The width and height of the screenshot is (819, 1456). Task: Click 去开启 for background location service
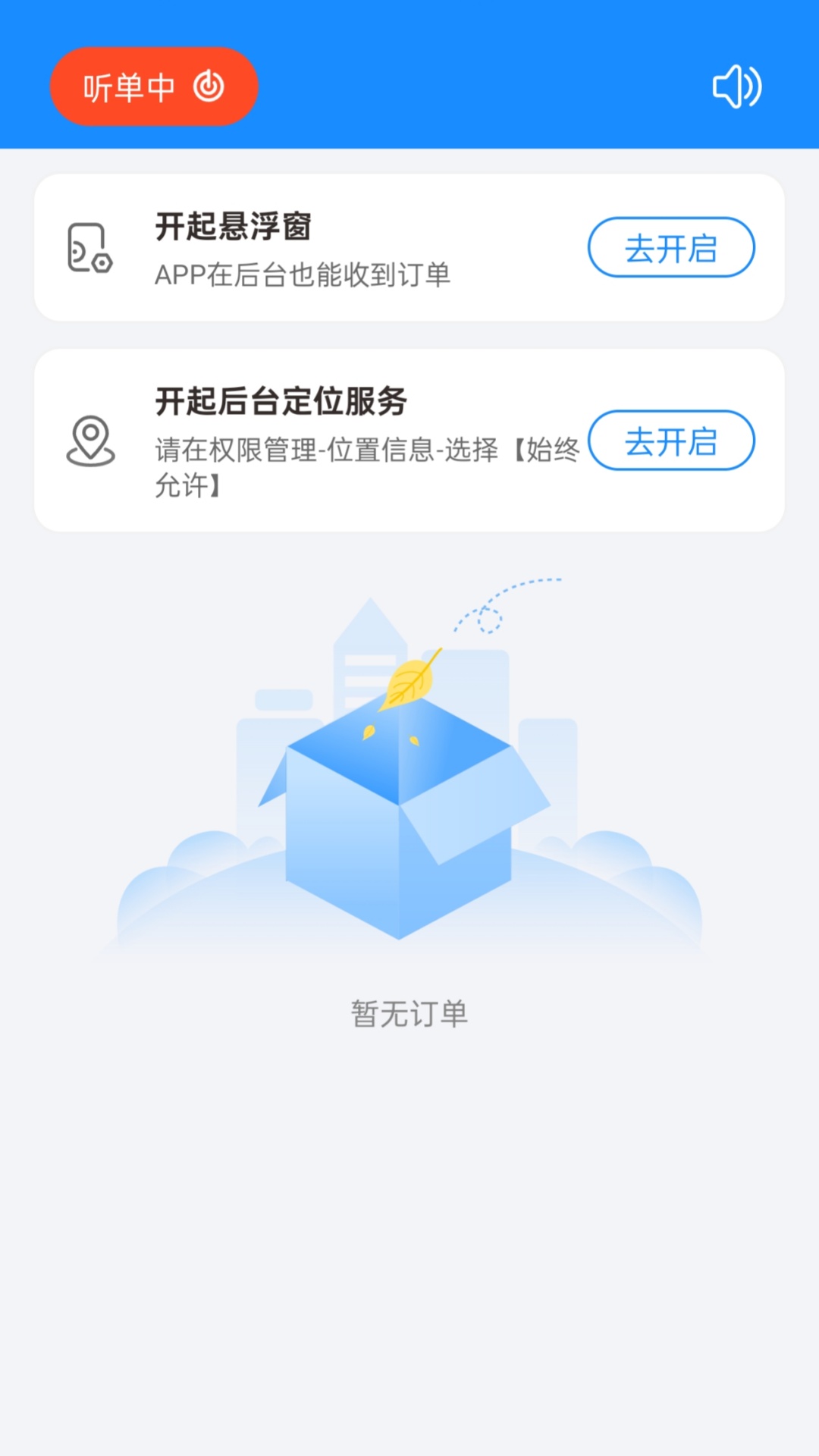coord(670,441)
